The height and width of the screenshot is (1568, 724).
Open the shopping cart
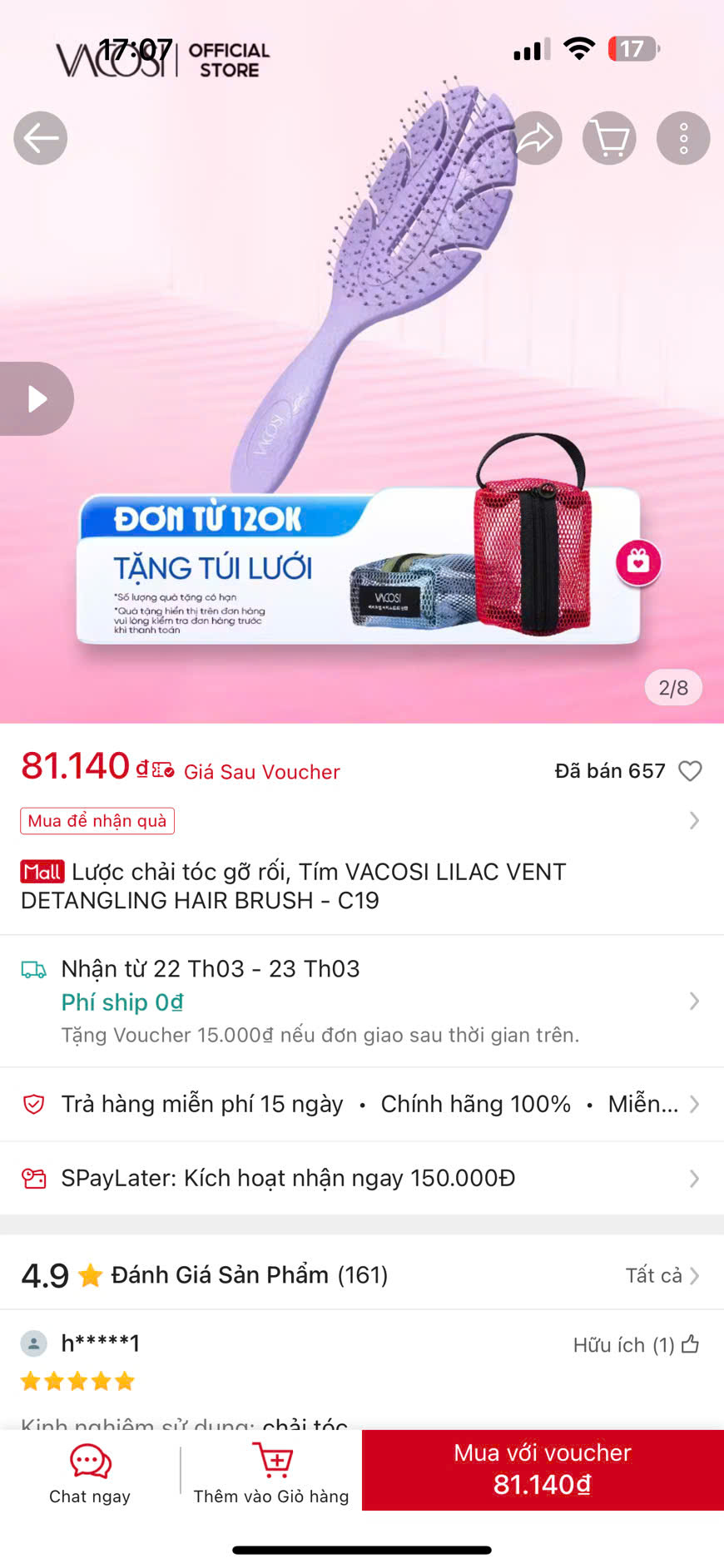[x=609, y=137]
